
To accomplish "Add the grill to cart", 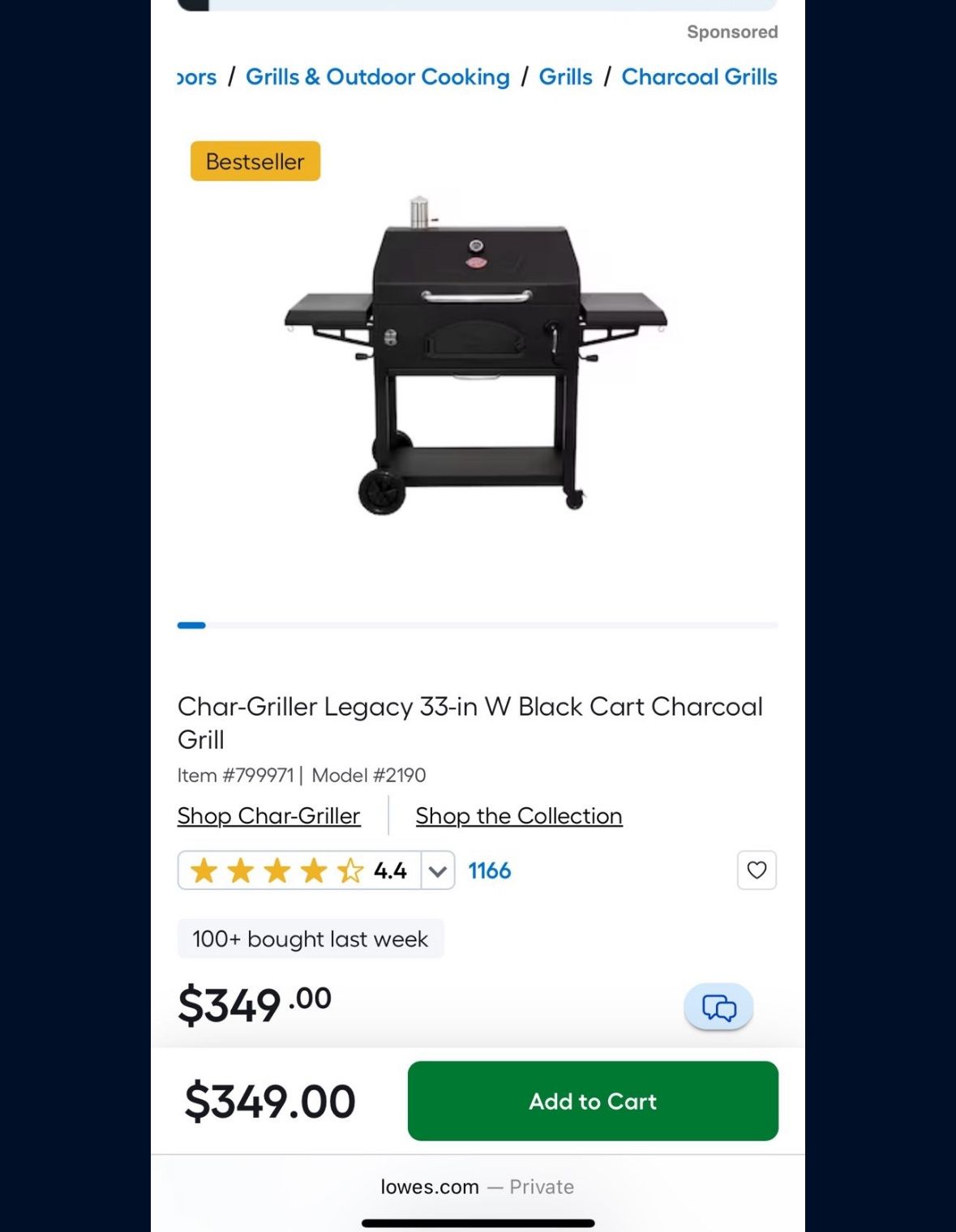I will [x=593, y=1101].
